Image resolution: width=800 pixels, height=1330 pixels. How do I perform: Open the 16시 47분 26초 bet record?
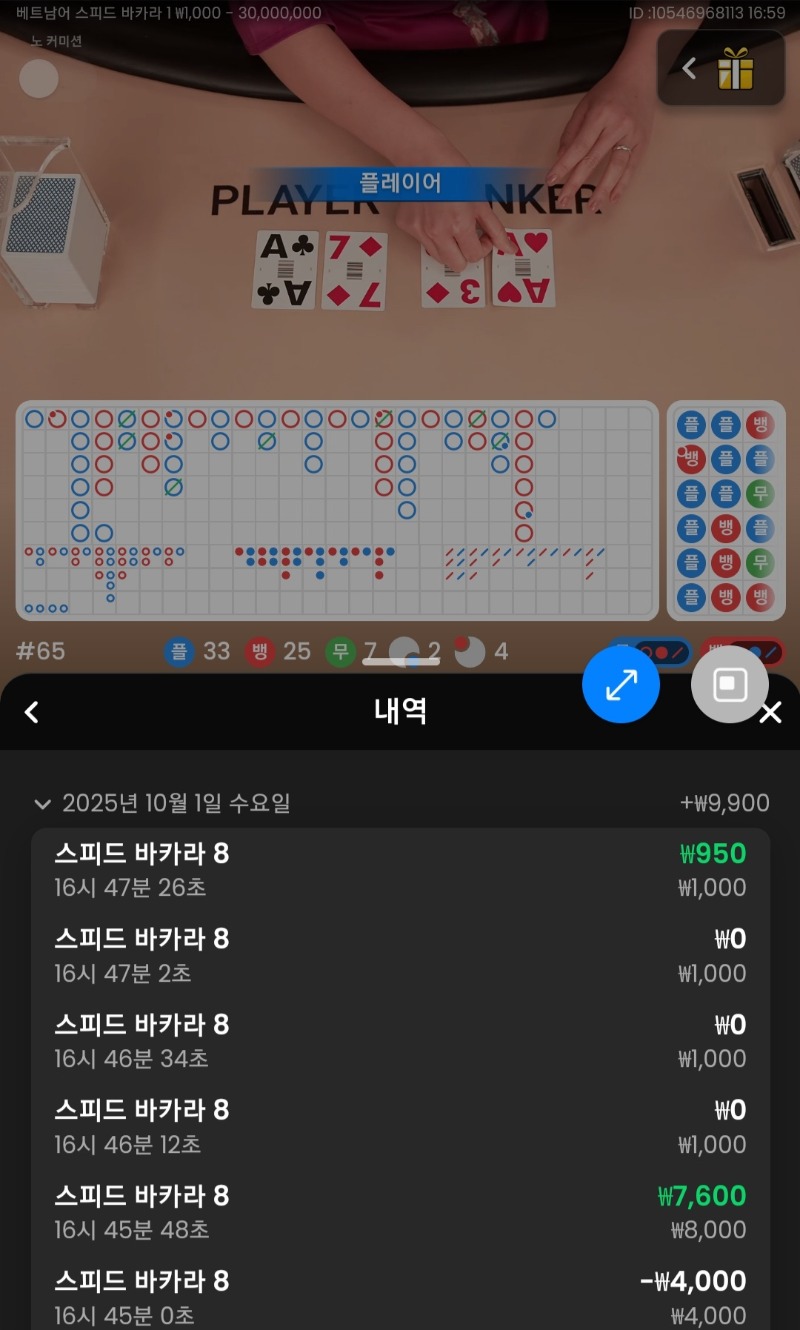pos(400,870)
